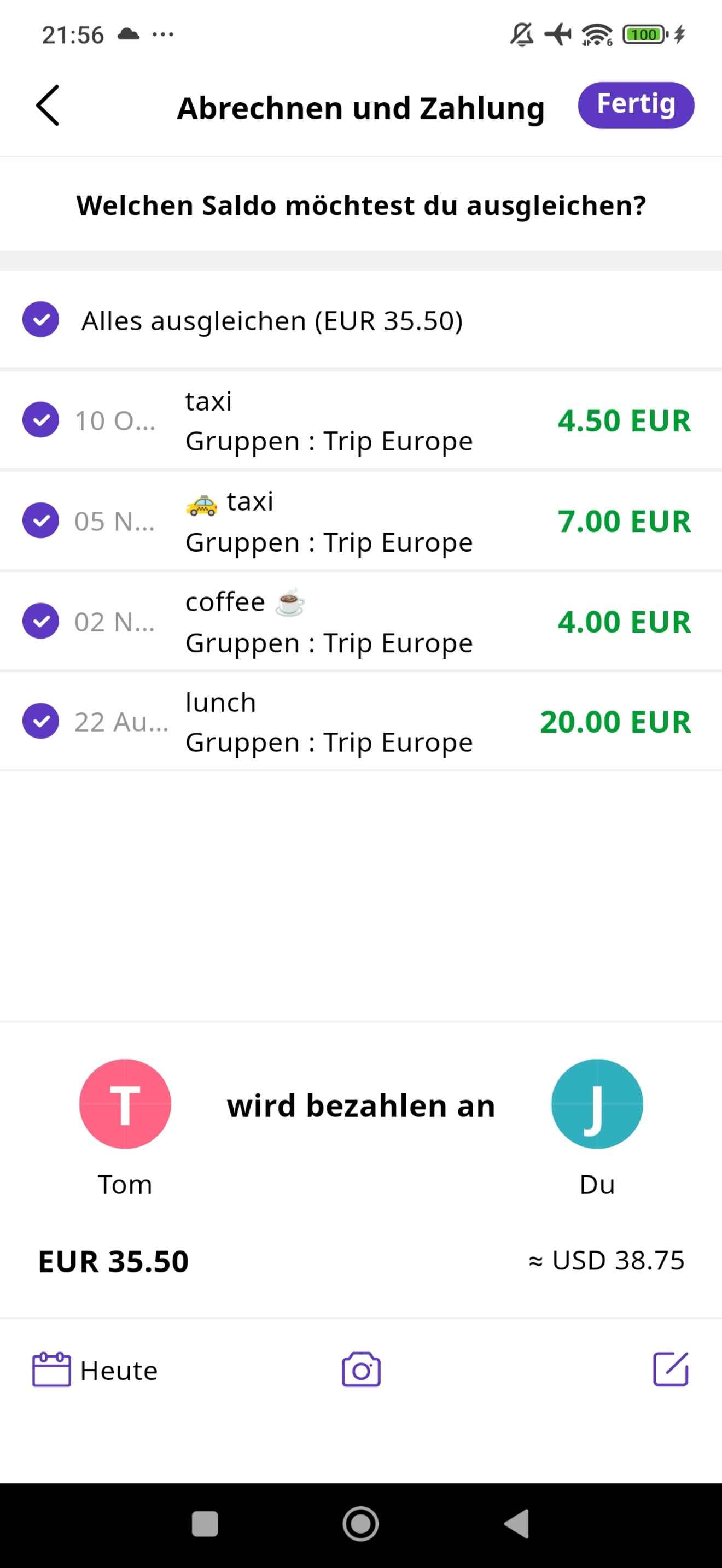Go back using the top-left arrow

48,106
